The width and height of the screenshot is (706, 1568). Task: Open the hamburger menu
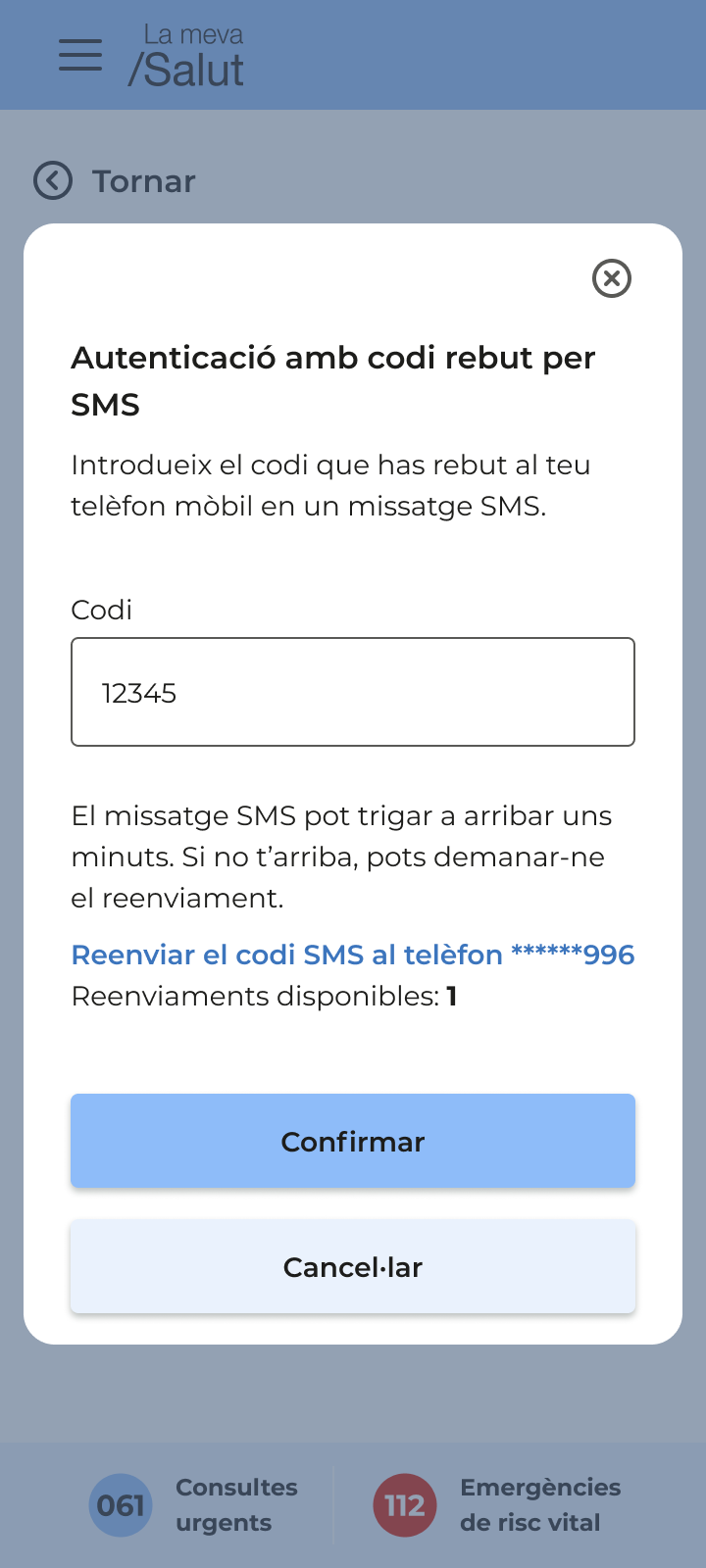(x=80, y=55)
